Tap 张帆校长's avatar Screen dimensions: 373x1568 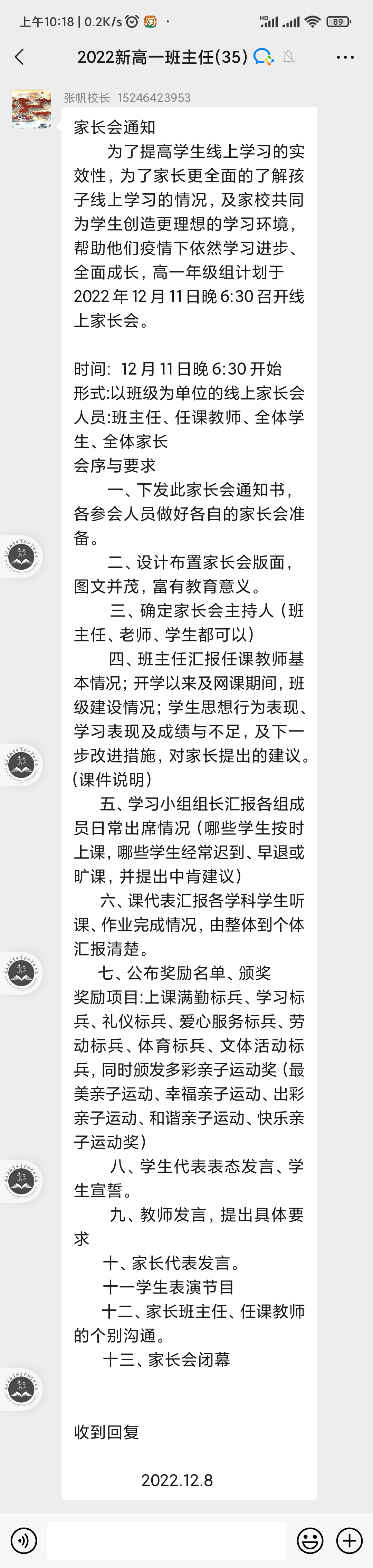click(x=31, y=109)
